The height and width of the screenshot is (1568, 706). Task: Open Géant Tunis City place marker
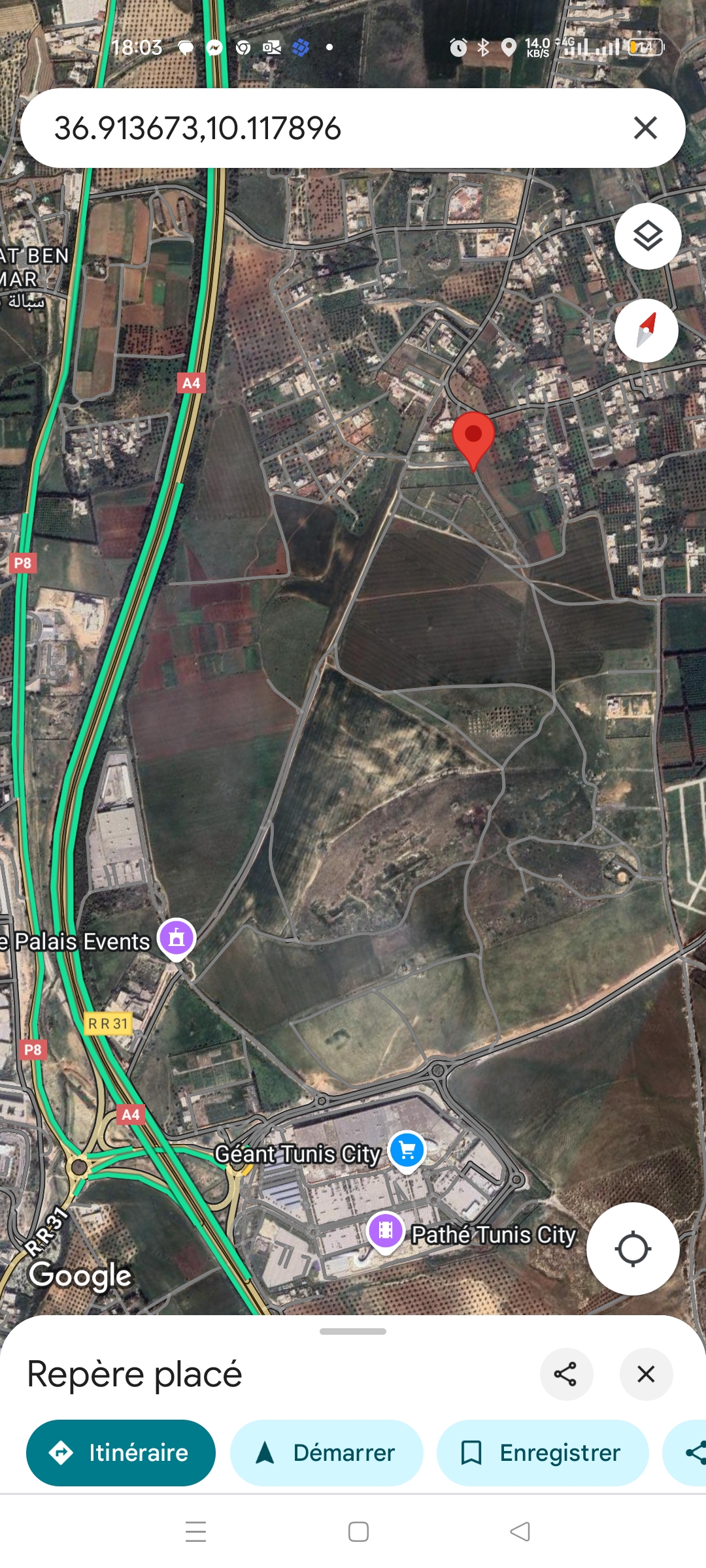coord(407,1151)
